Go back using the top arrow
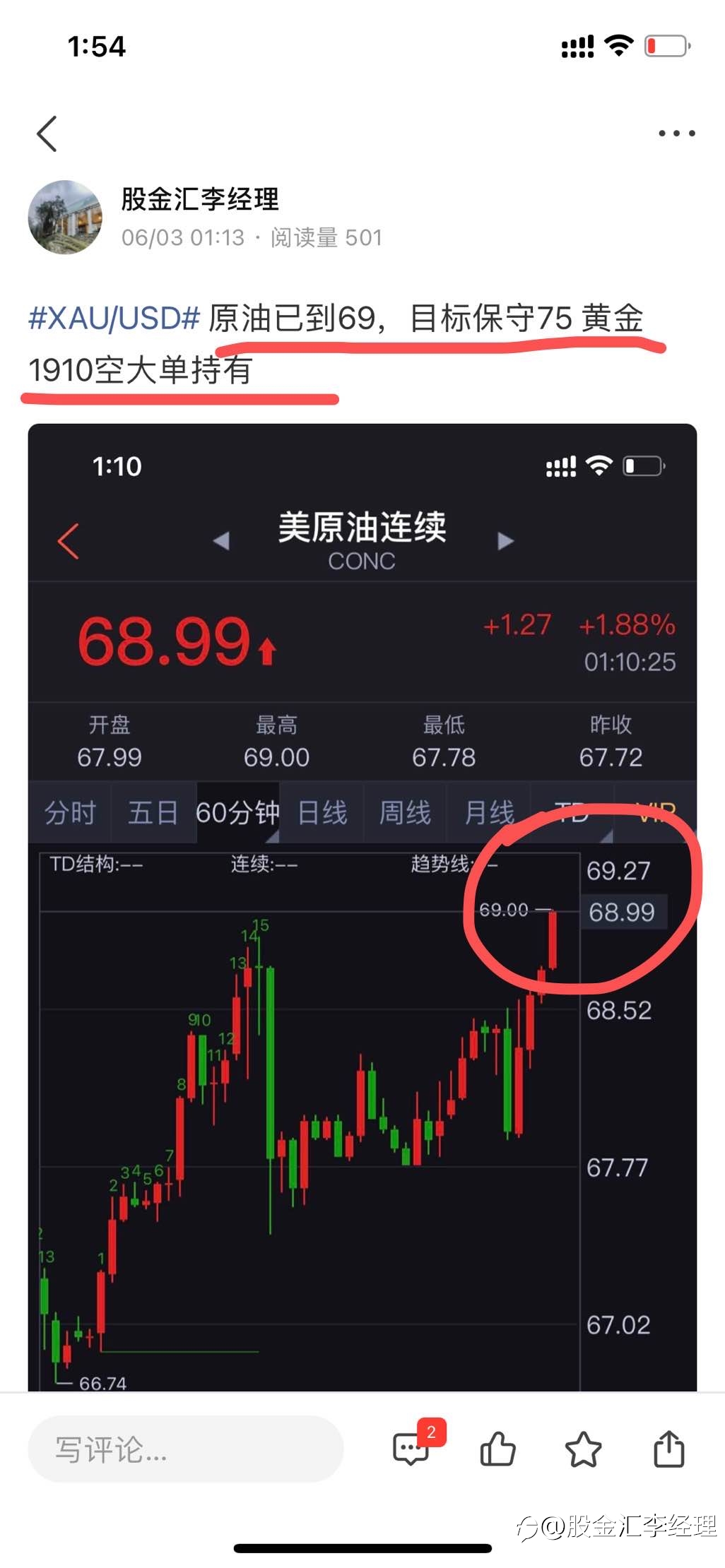This screenshot has height=1568, width=725. 47,133
